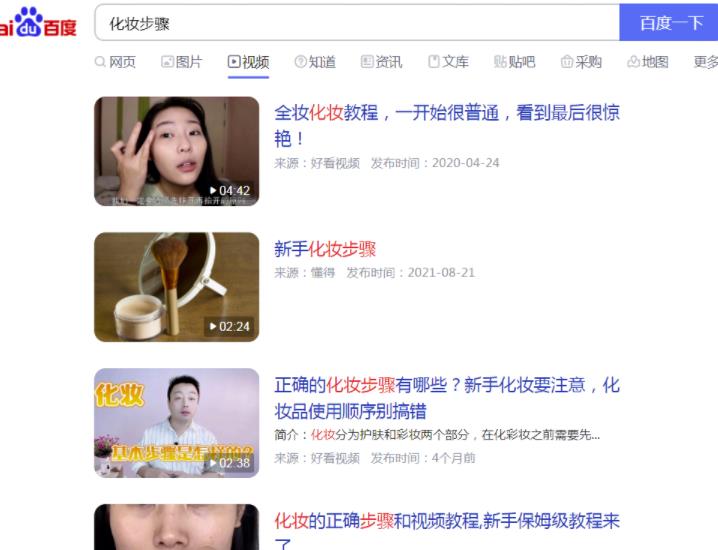Switch to the 采购 tab
The height and width of the screenshot is (550, 718).
click(x=581, y=62)
